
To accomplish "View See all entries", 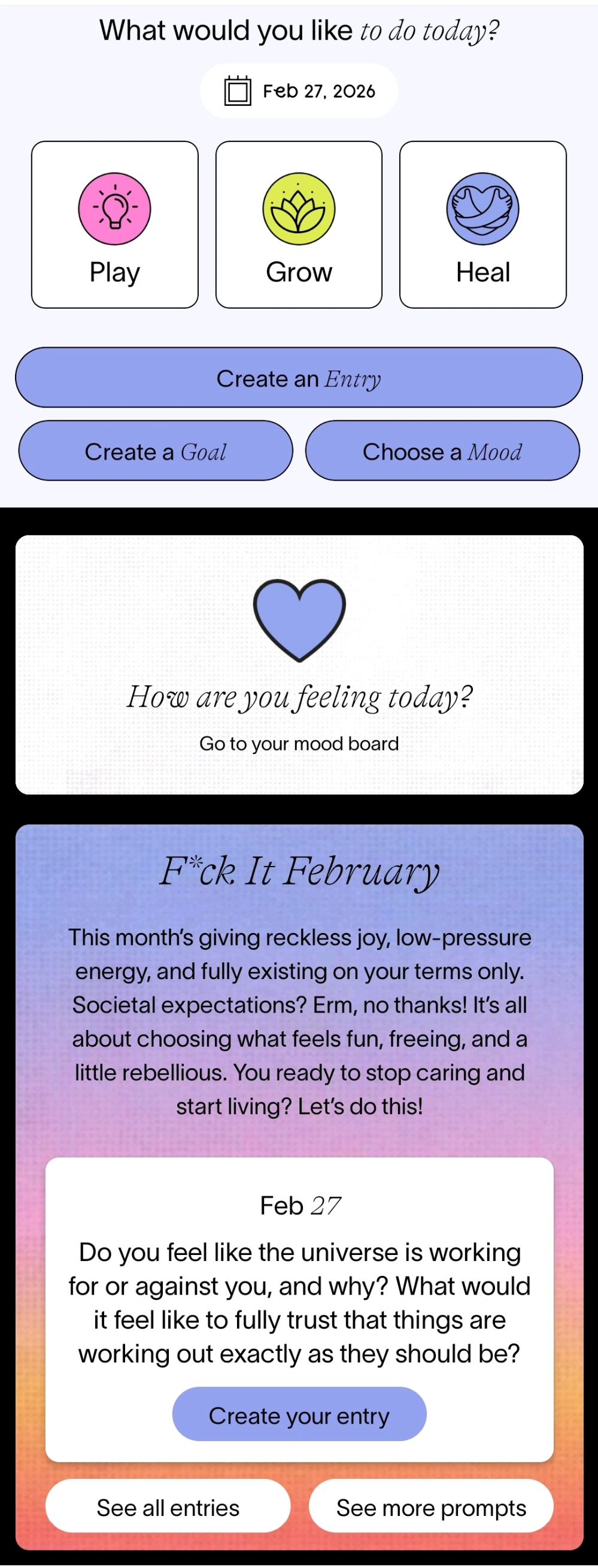I will 168,1506.
